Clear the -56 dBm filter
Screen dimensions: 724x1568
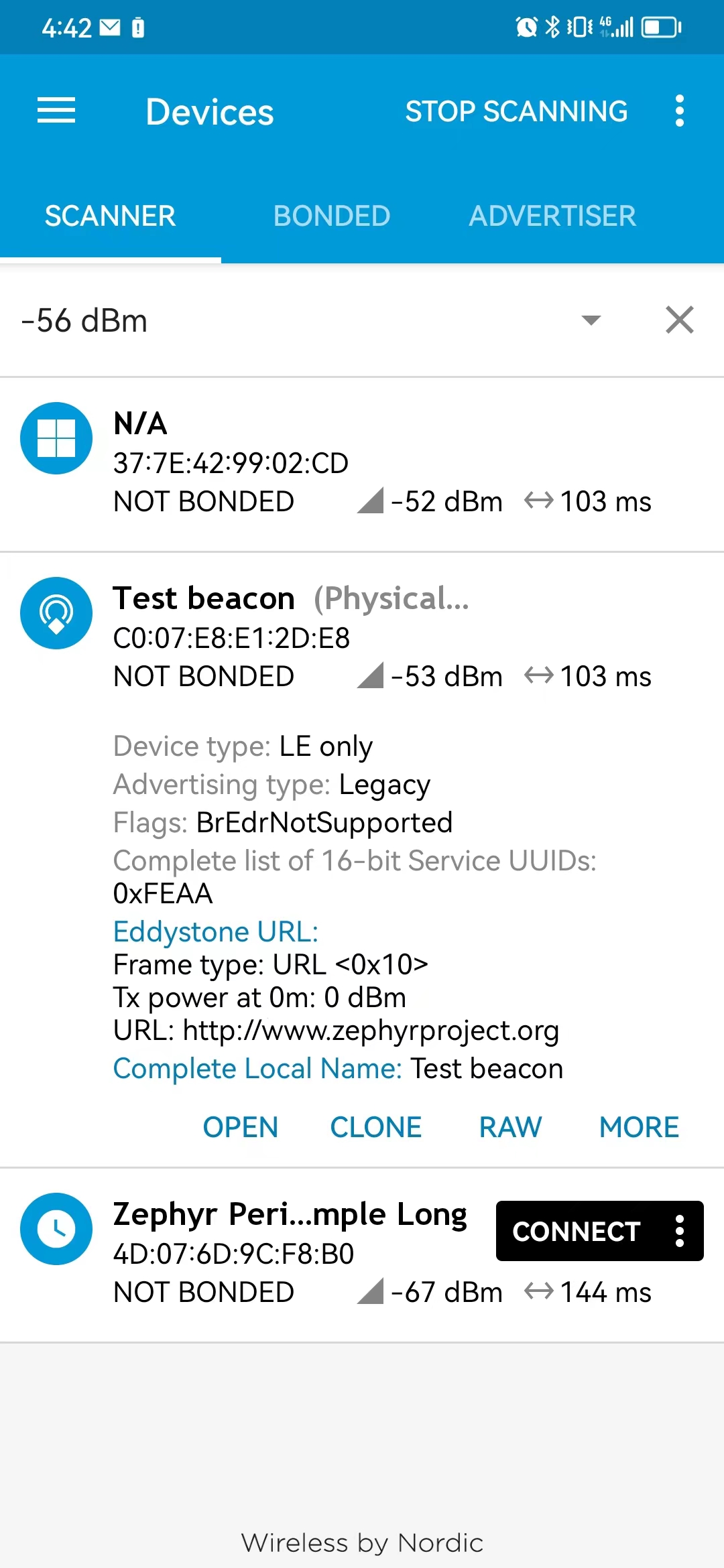coord(680,320)
